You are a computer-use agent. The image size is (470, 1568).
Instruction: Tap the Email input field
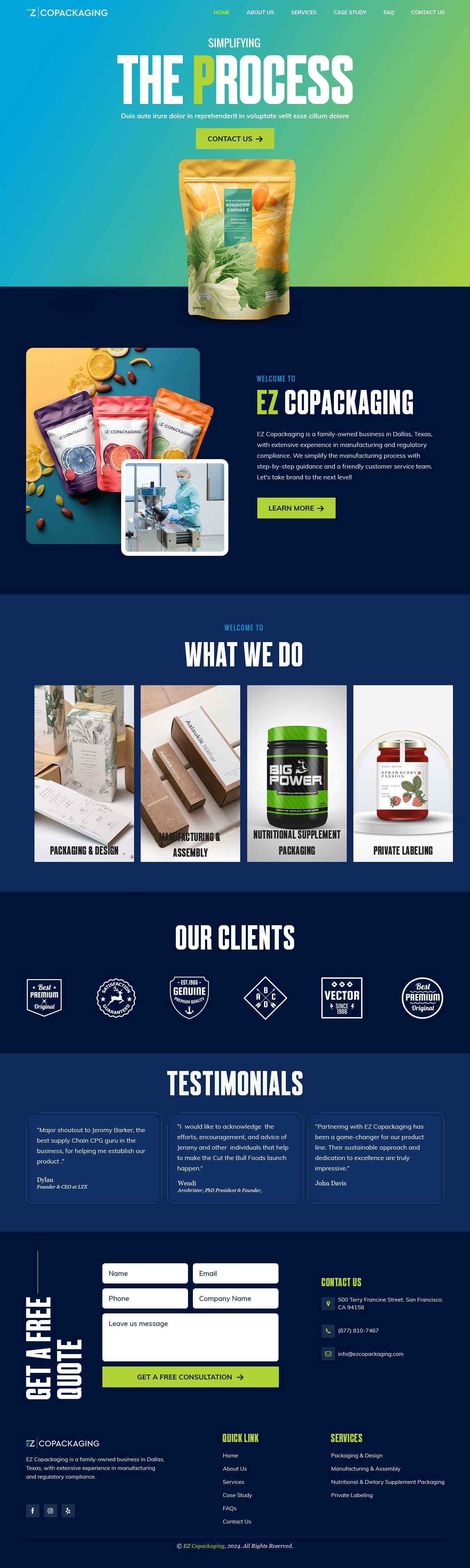[x=235, y=1273]
